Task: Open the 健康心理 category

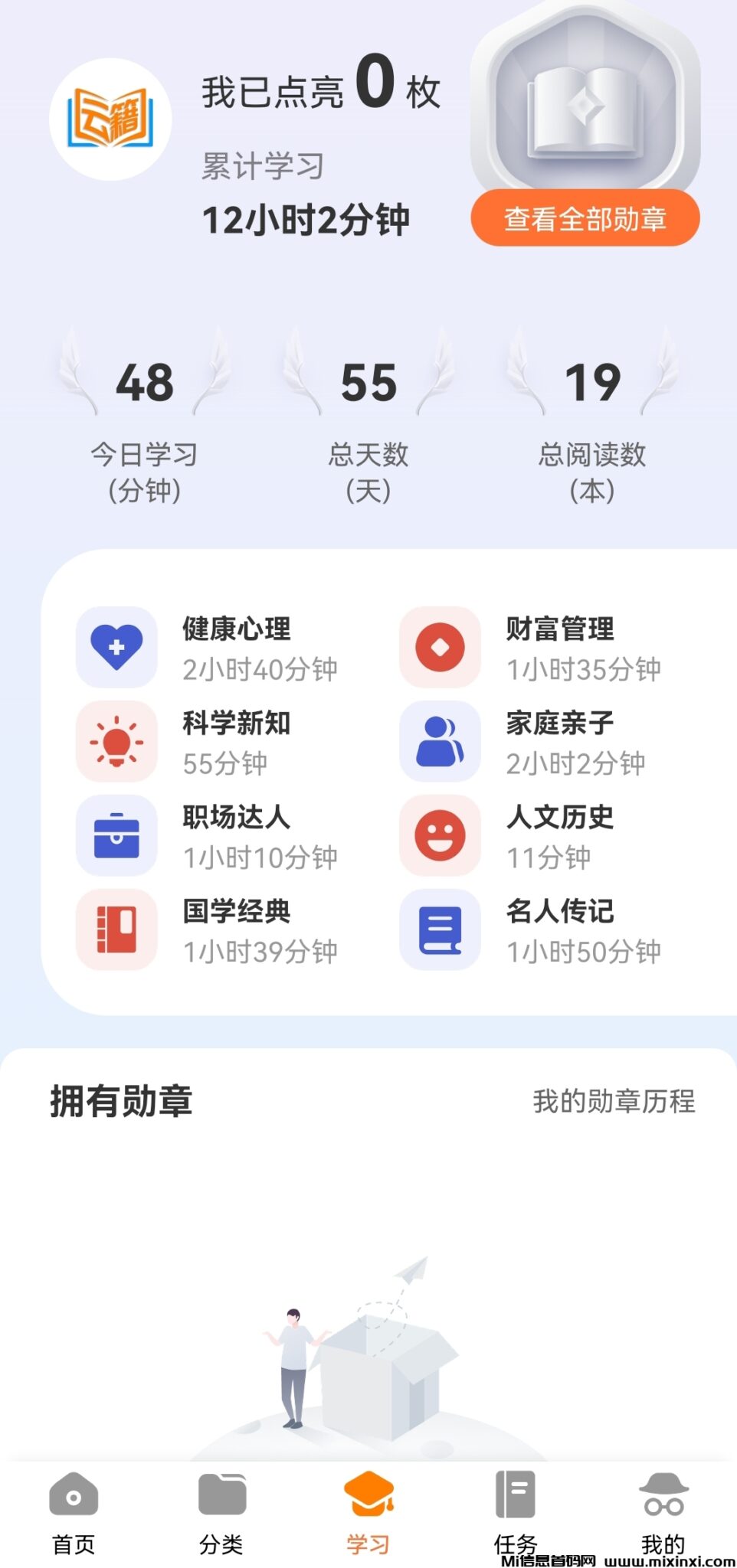Action: coord(207,648)
